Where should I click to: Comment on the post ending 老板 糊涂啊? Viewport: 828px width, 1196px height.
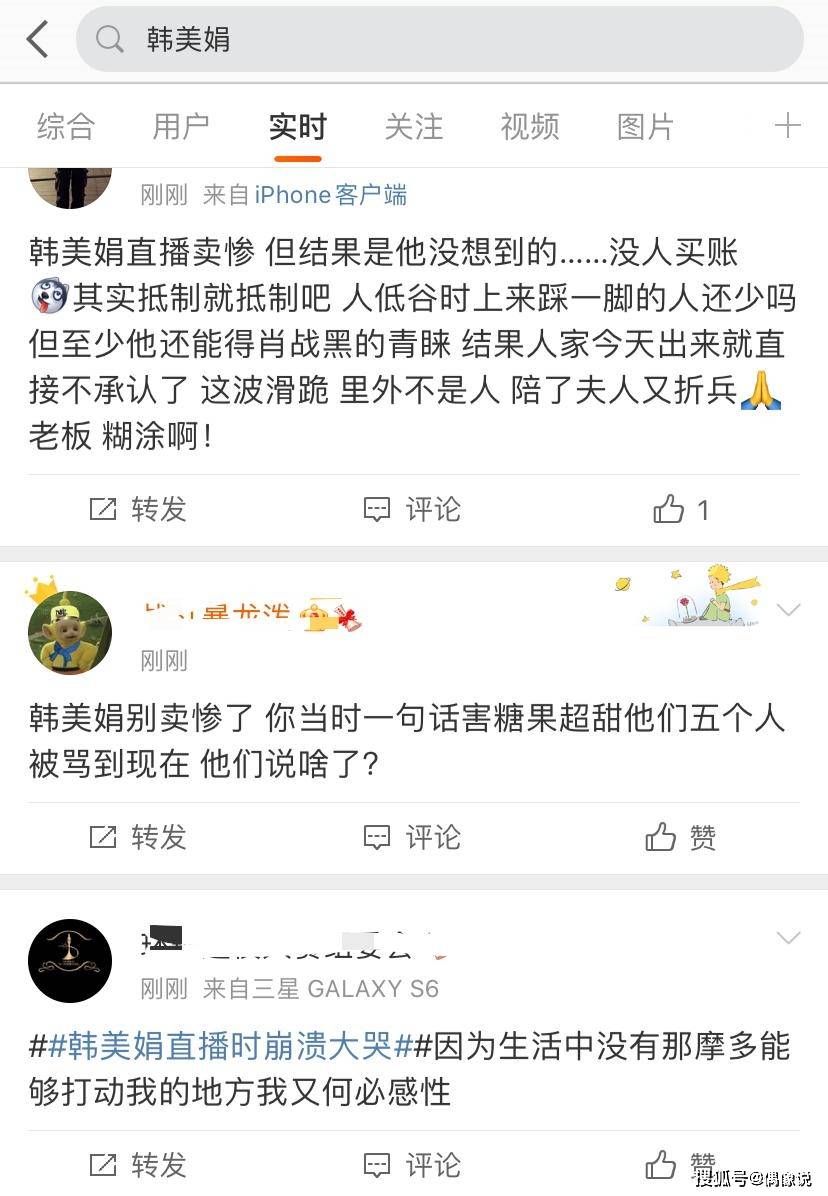click(x=412, y=510)
